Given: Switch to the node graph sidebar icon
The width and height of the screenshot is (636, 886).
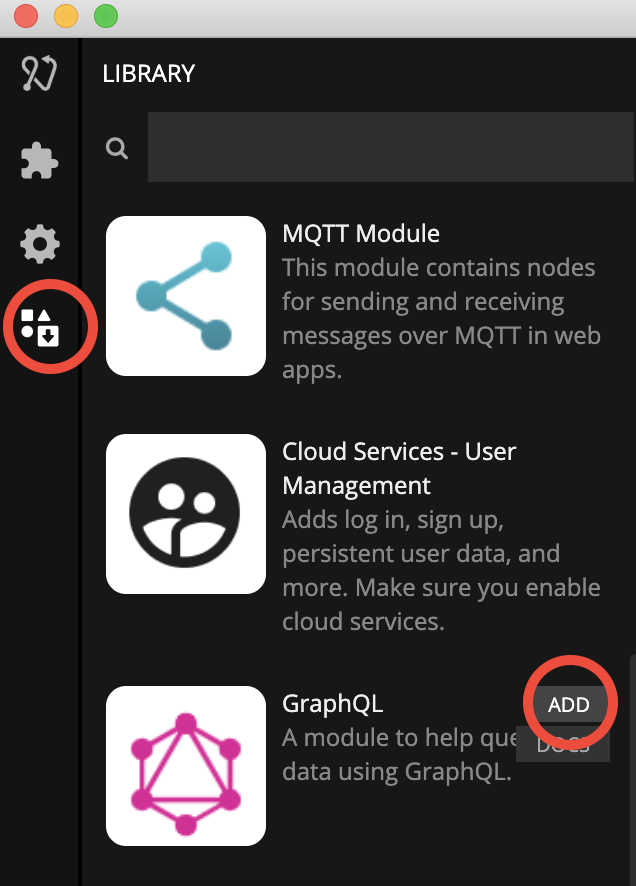Looking at the screenshot, I should point(40,75).
